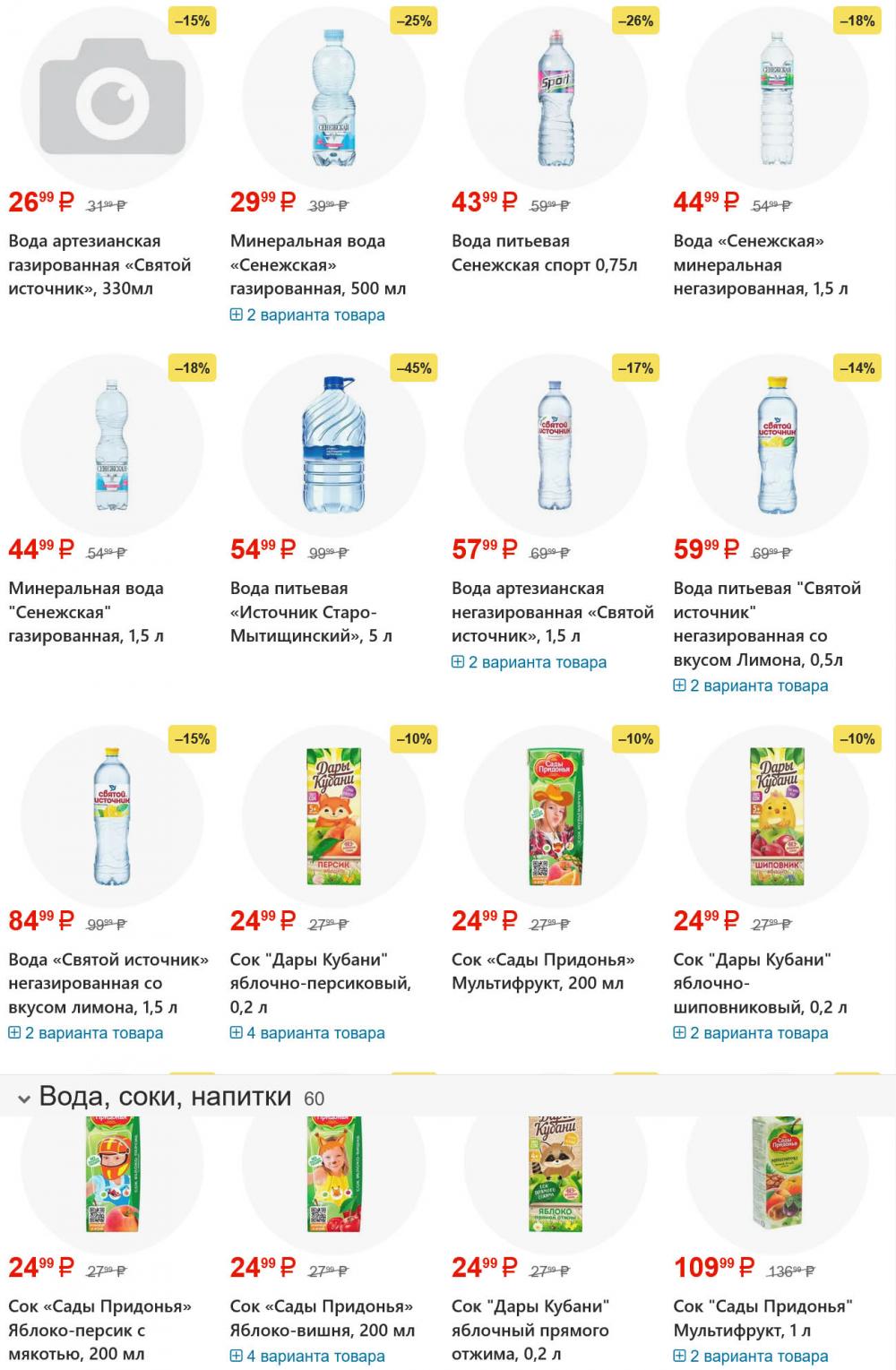Open Сенежская негазированная 1,5 л product

tap(760, 264)
